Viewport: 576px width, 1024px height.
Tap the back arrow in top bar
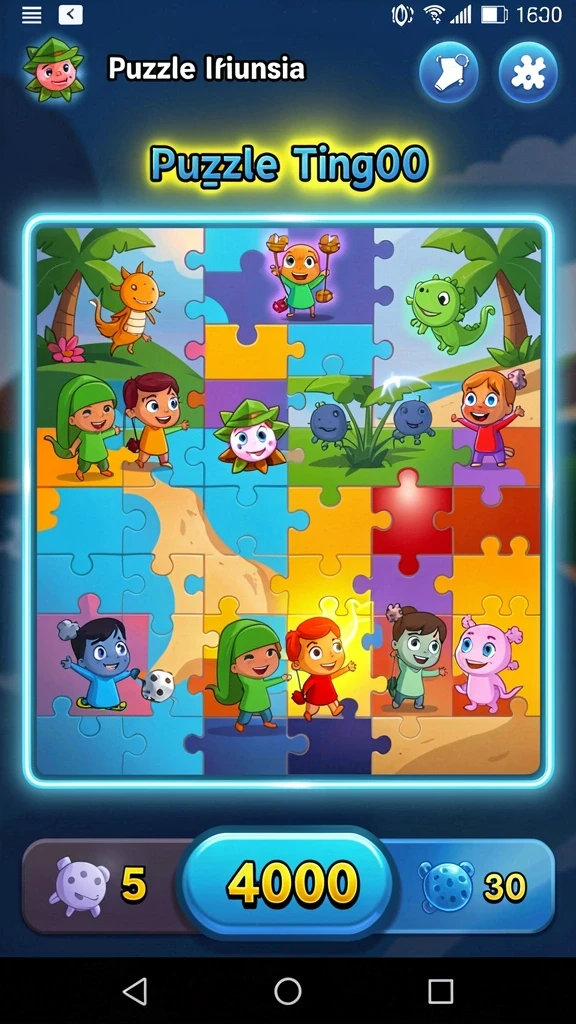[x=71, y=14]
